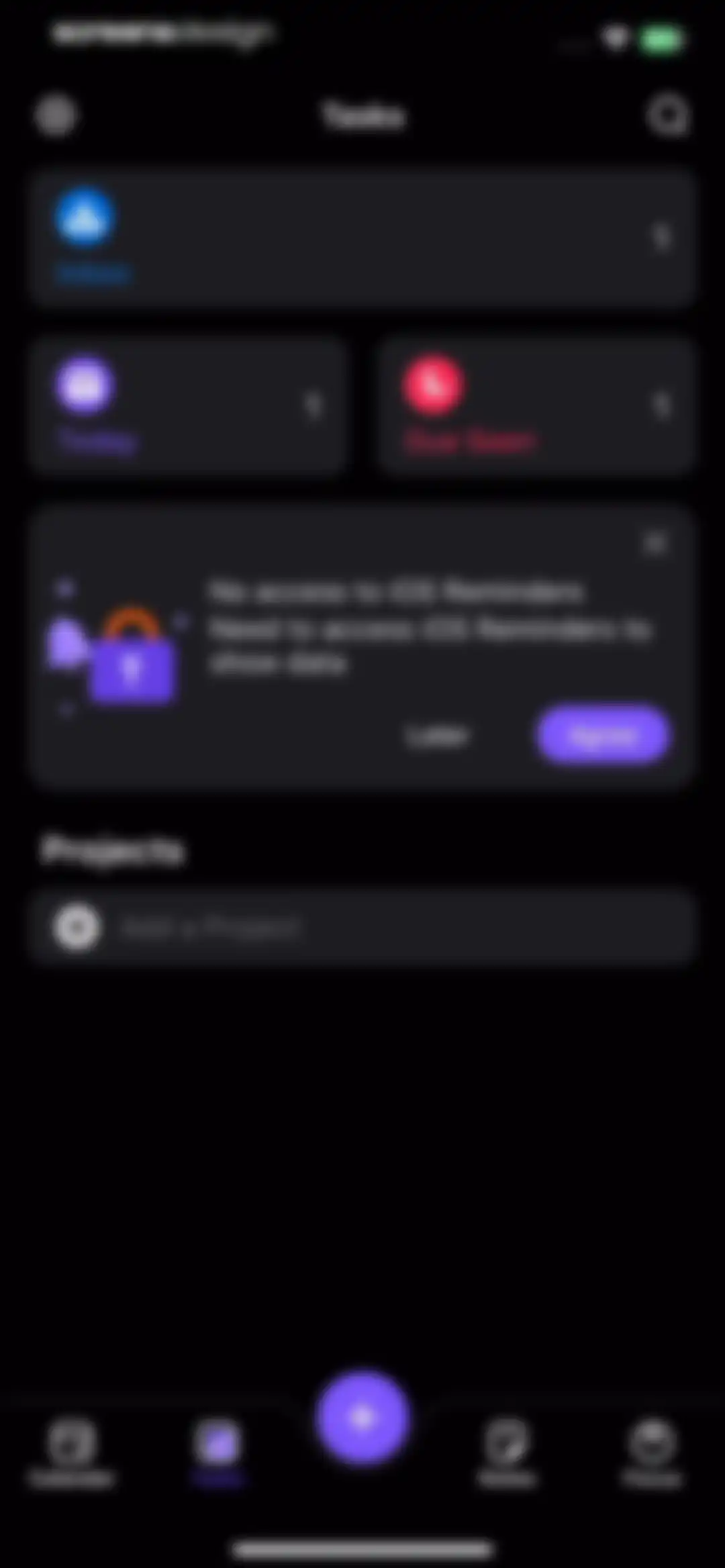The image size is (725, 1568).
Task: Open the search icon in the header
Action: pos(667,115)
